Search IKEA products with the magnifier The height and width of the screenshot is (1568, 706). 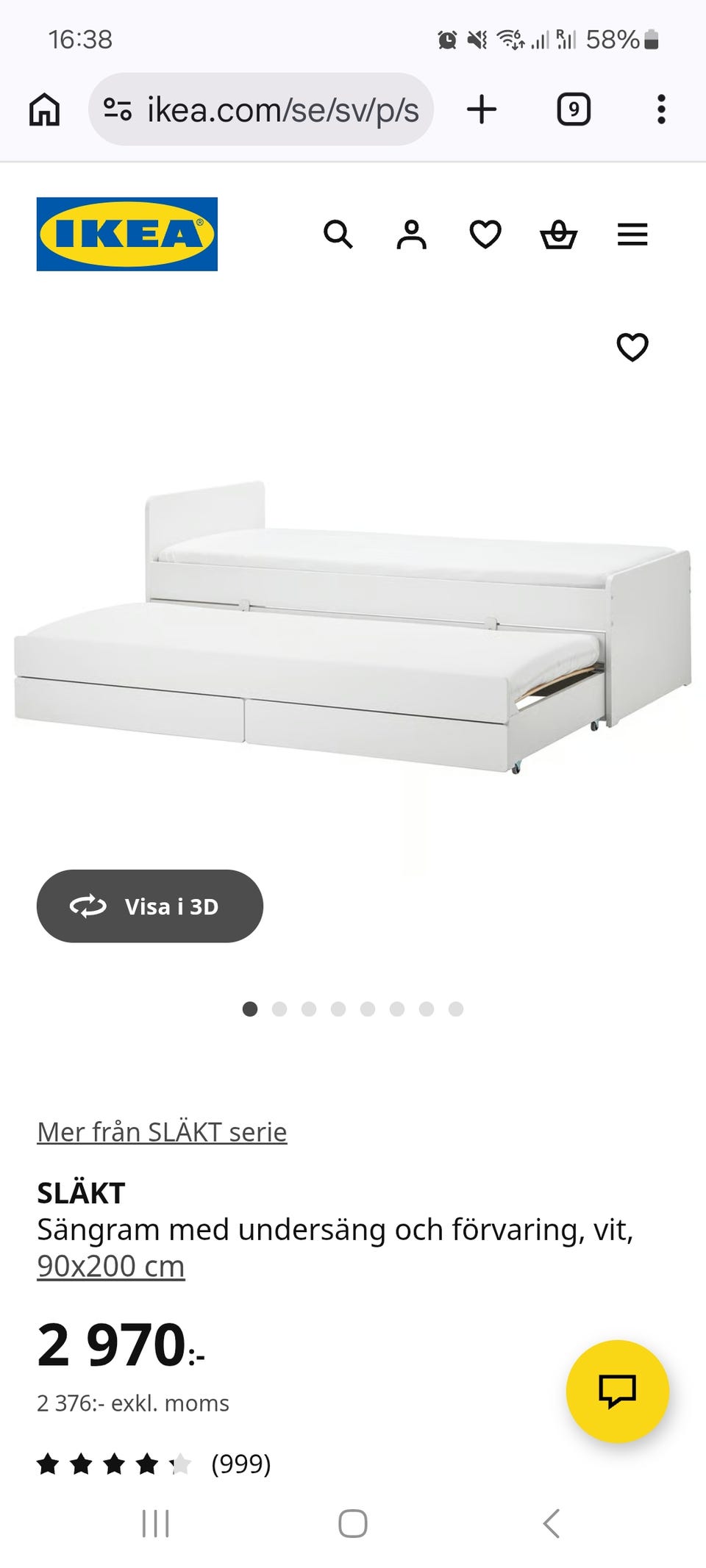coord(338,235)
